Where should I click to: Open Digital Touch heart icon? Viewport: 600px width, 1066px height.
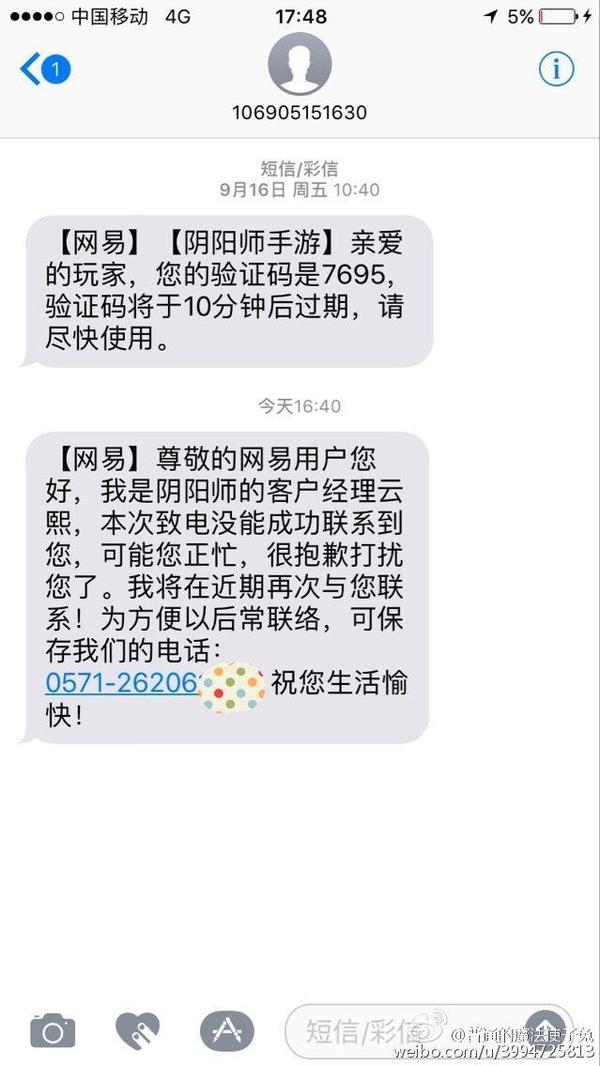click(x=138, y=1030)
